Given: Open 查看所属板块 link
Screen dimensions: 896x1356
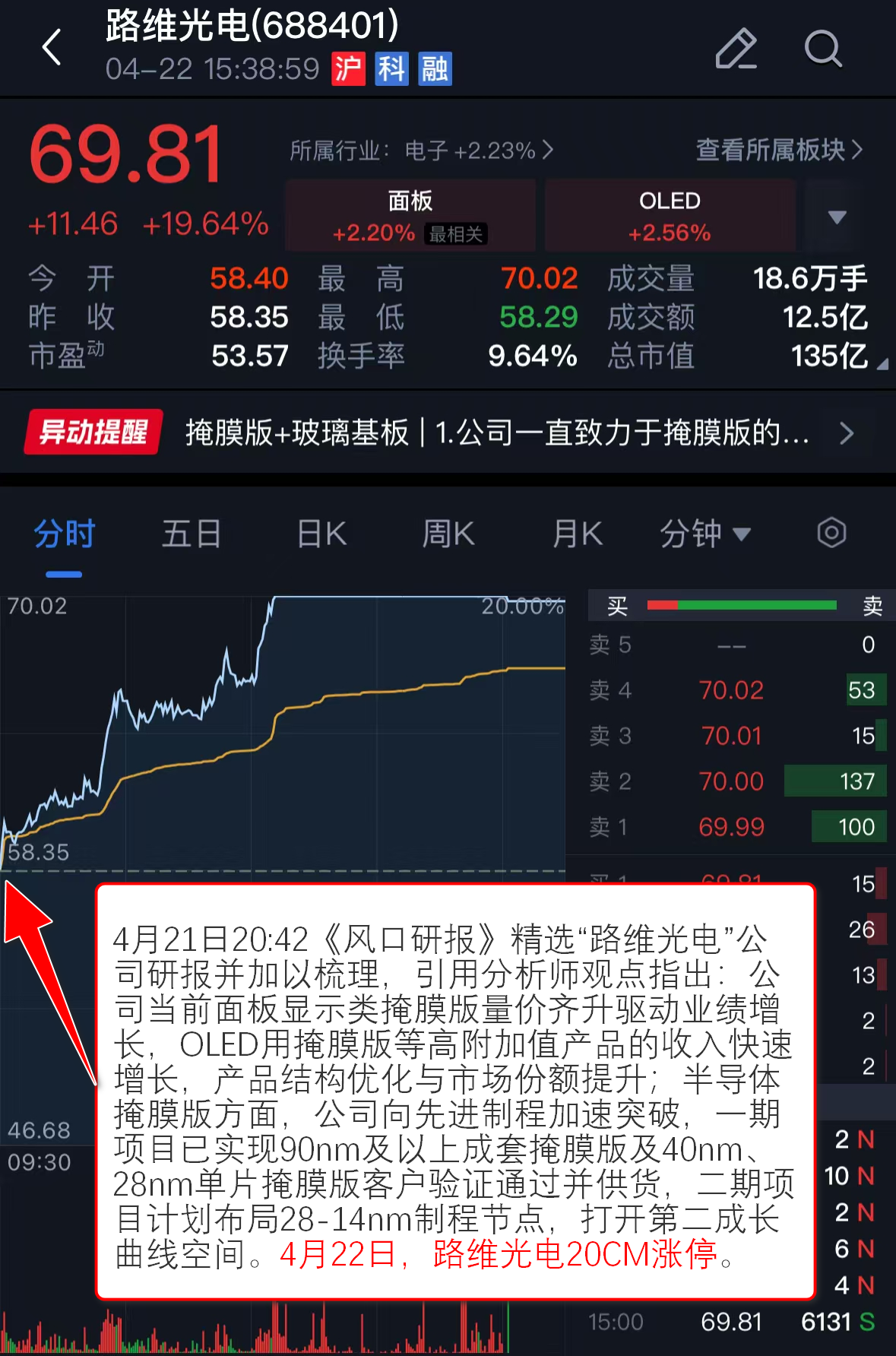Looking at the screenshot, I should tap(779, 150).
